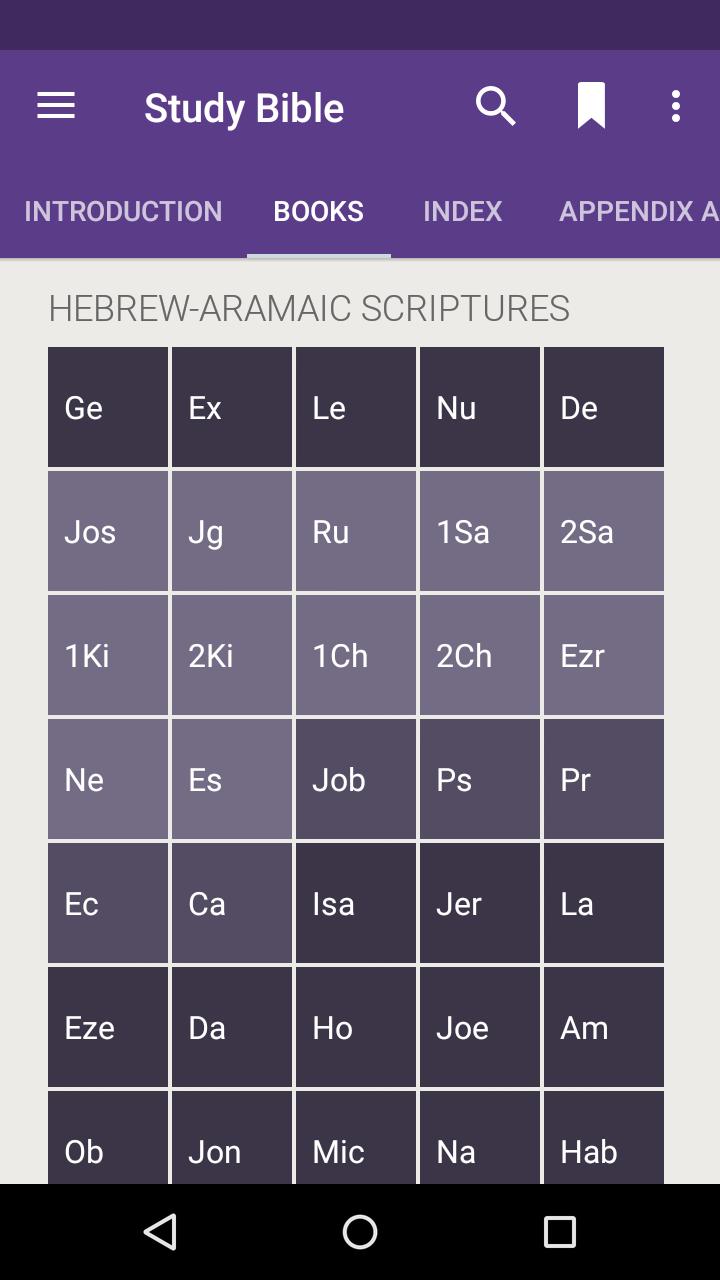Choose the Jos book tile
The height and width of the screenshot is (1280, 720).
click(108, 531)
